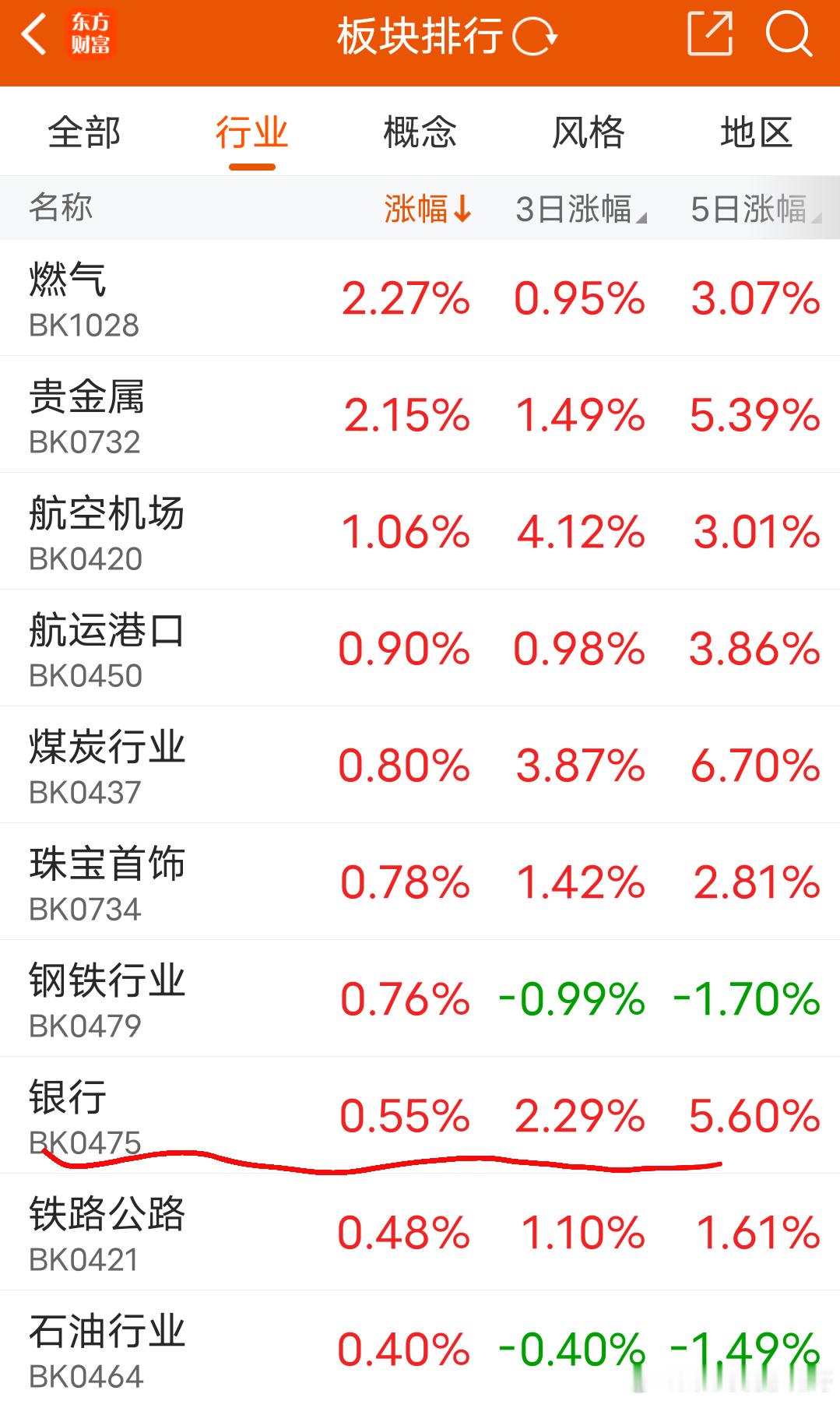The image size is (840, 1401).
Task: Open the 风格 tab
Action: pos(588,132)
